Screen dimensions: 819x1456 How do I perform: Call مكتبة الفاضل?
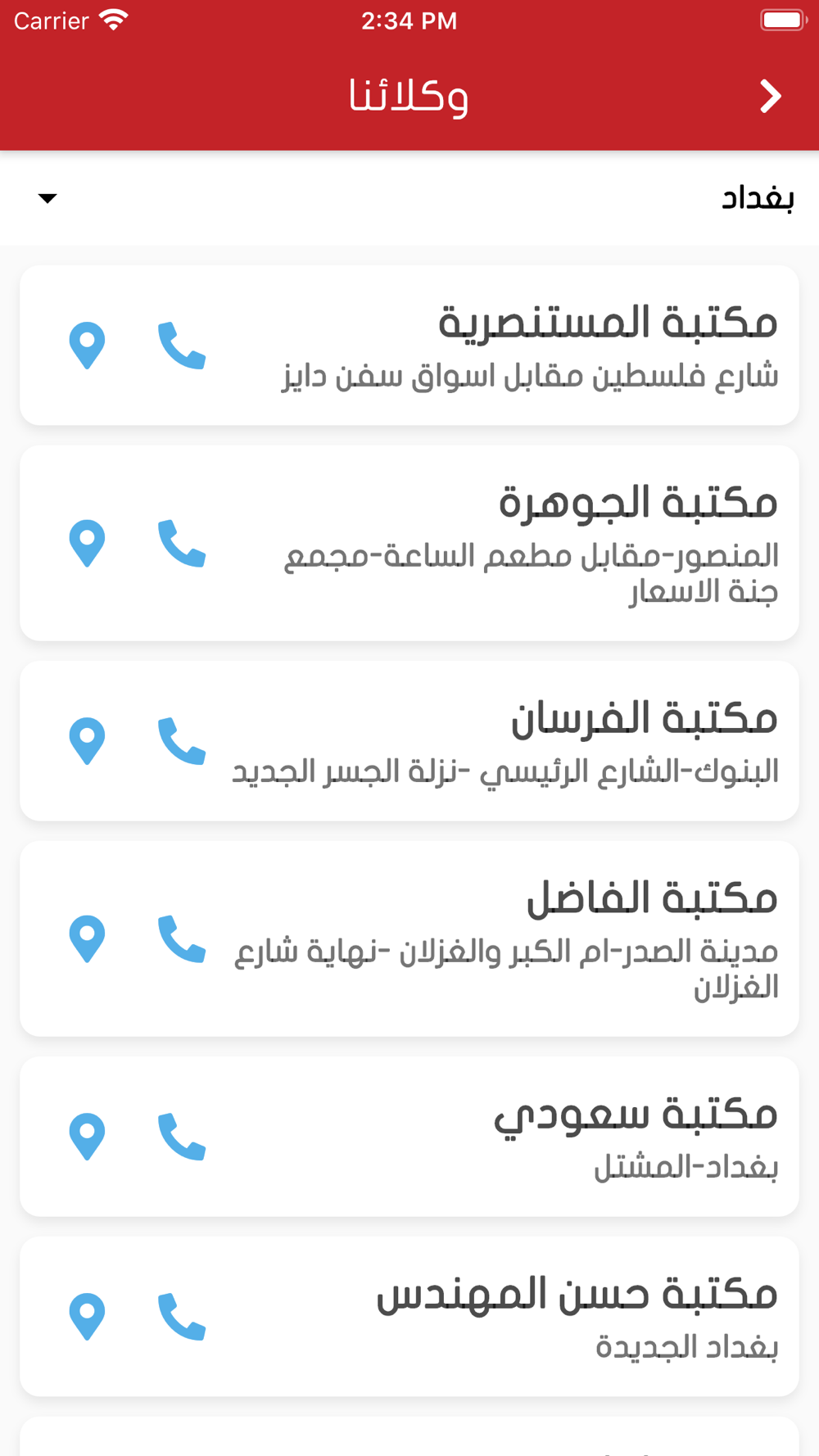point(181,939)
